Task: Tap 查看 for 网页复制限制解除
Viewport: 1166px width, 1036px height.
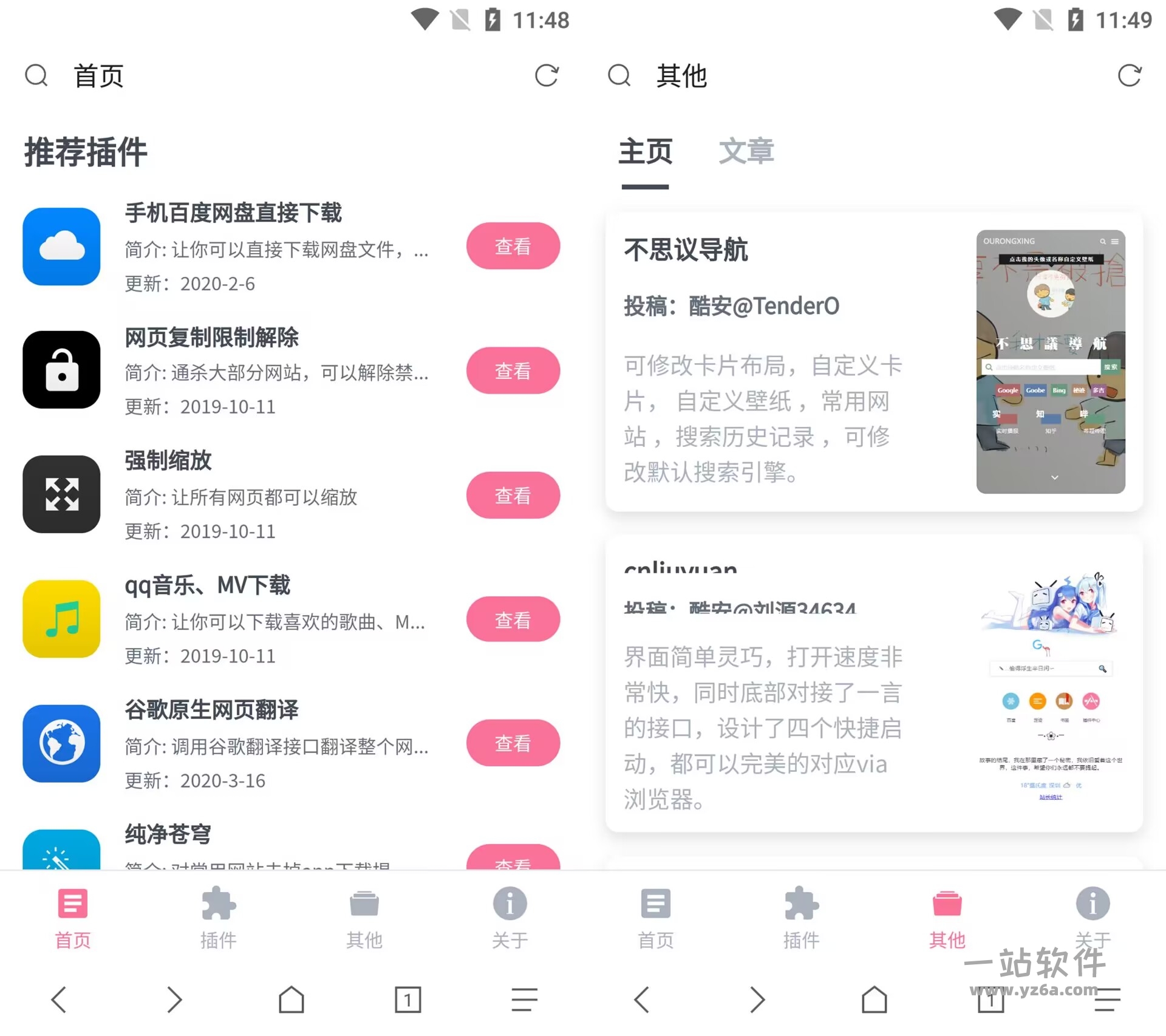Action: tap(513, 370)
